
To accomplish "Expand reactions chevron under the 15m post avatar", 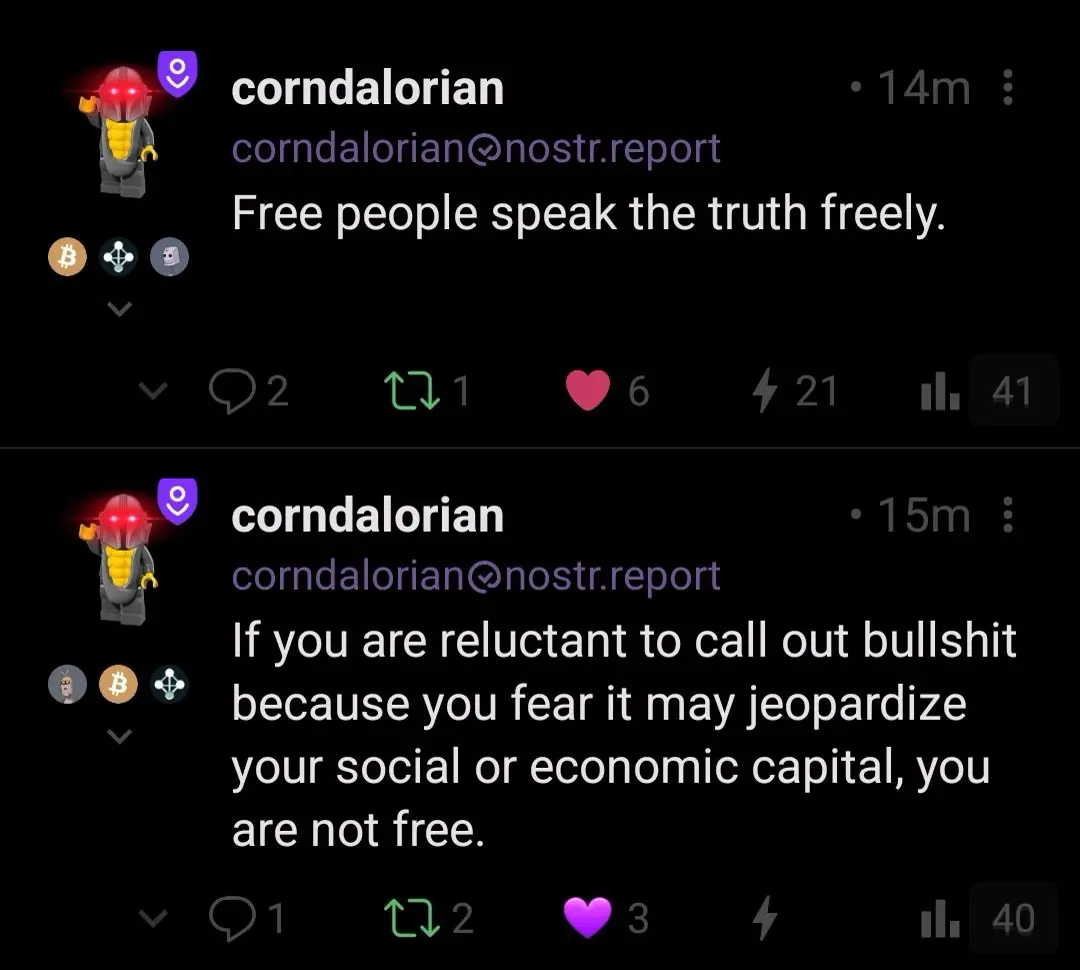I will pos(119,737).
